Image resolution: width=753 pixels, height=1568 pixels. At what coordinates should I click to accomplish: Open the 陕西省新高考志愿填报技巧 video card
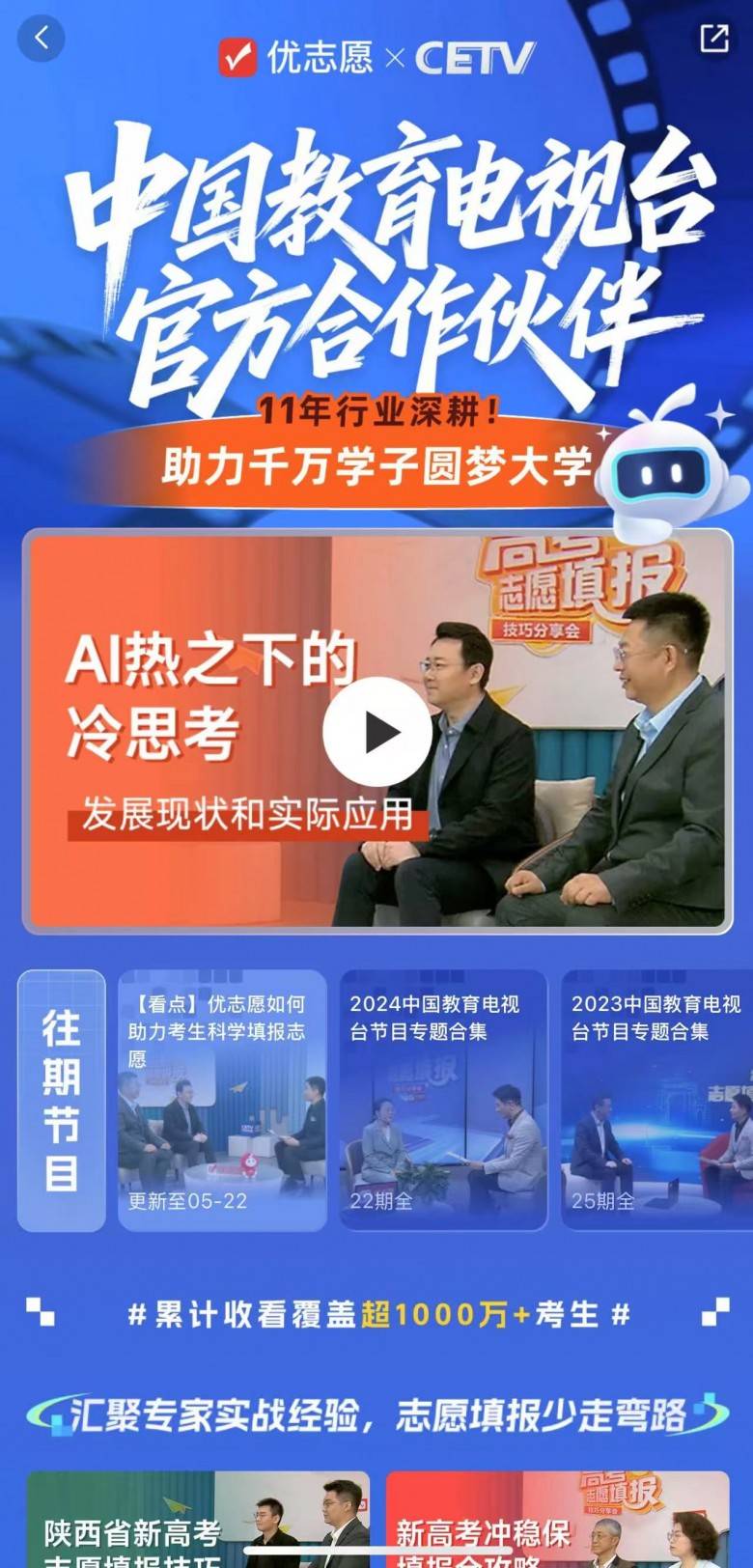(198, 1519)
